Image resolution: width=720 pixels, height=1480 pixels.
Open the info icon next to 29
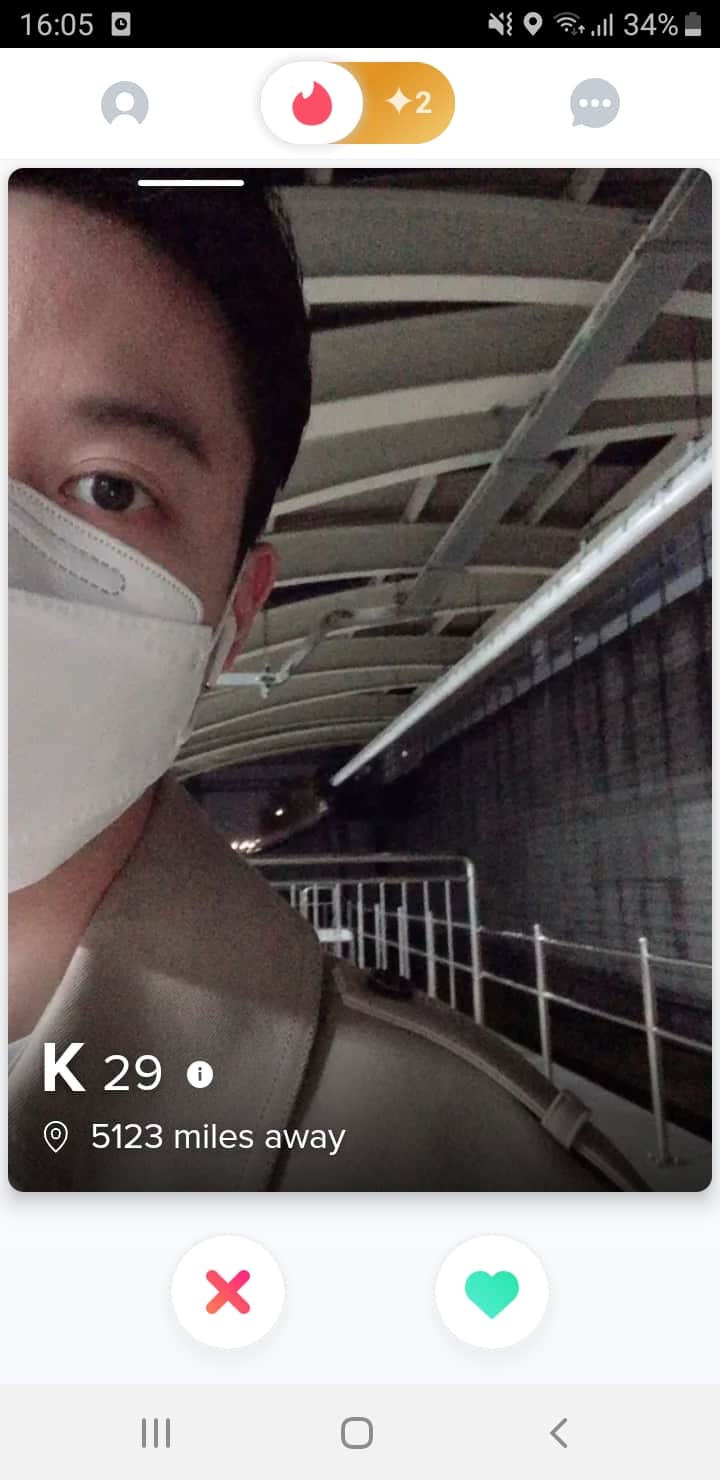click(200, 1075)
